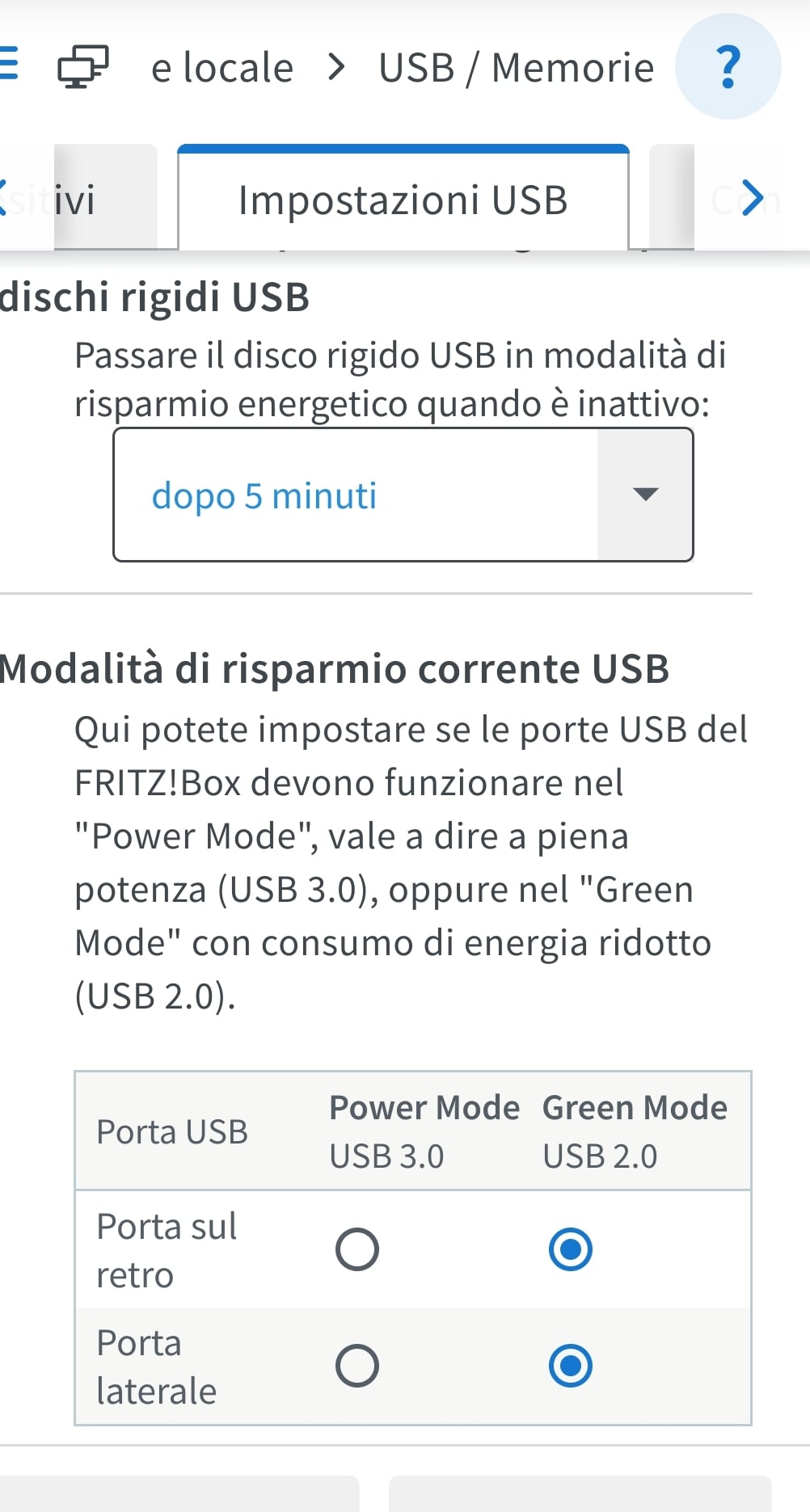Screen dimensions: 810x1512
Task: Select Power Mode for Porta laterale
Action: click(x=356, y=1366)
